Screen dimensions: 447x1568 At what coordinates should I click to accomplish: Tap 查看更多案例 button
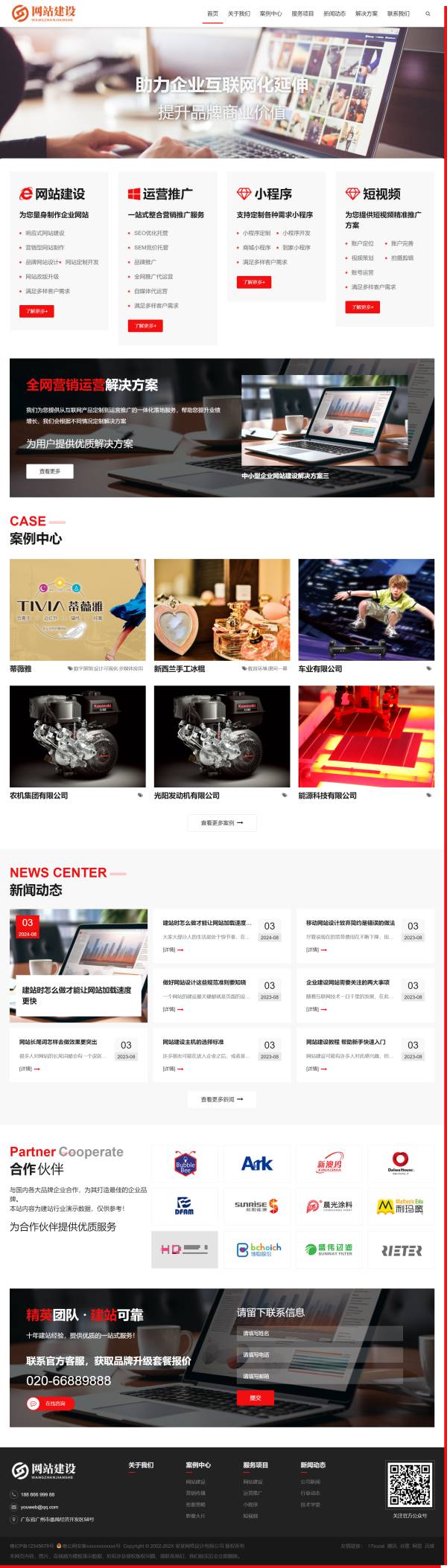click(222, 822)
